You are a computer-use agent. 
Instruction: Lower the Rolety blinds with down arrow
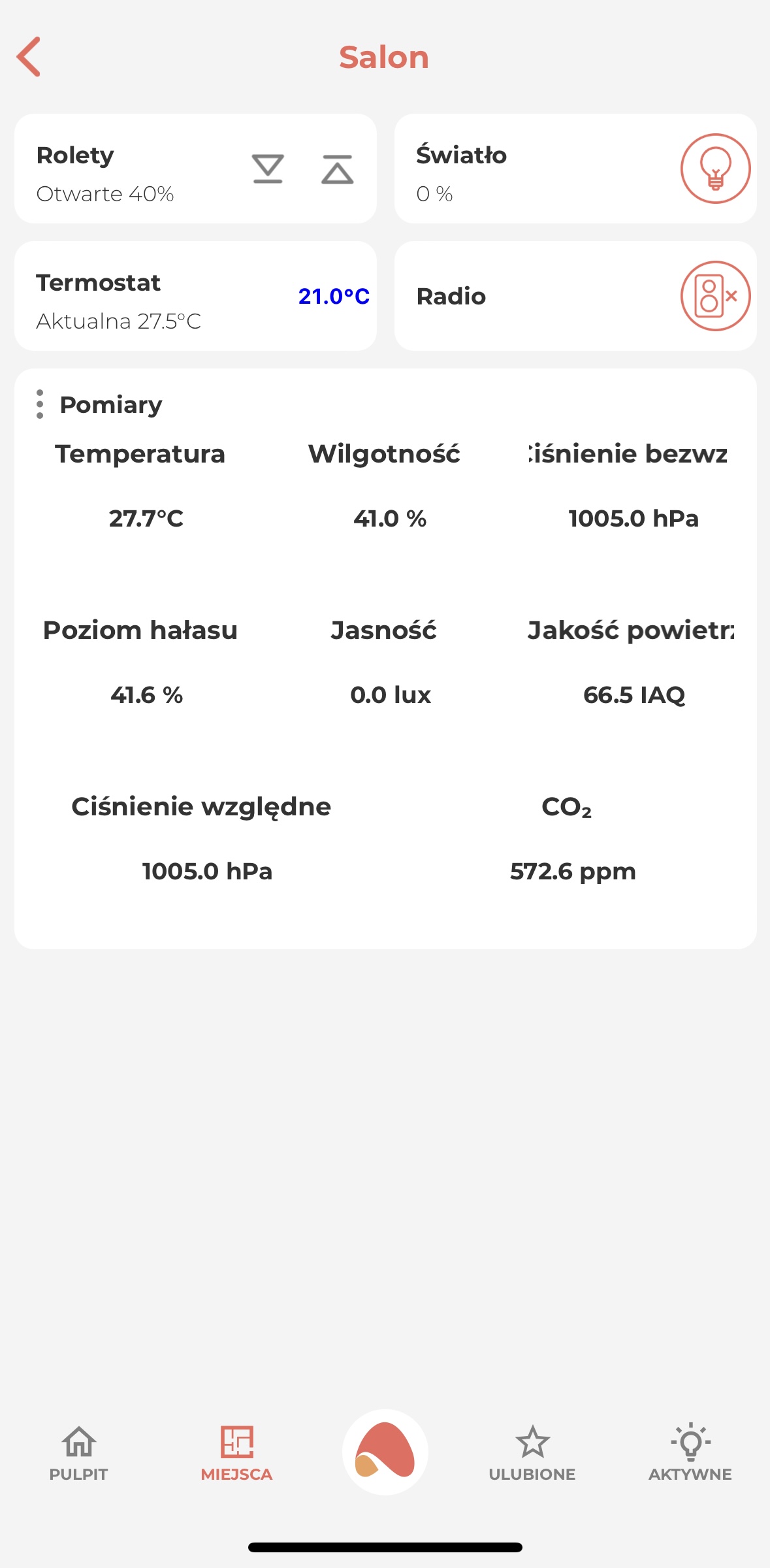coord(268,169)
